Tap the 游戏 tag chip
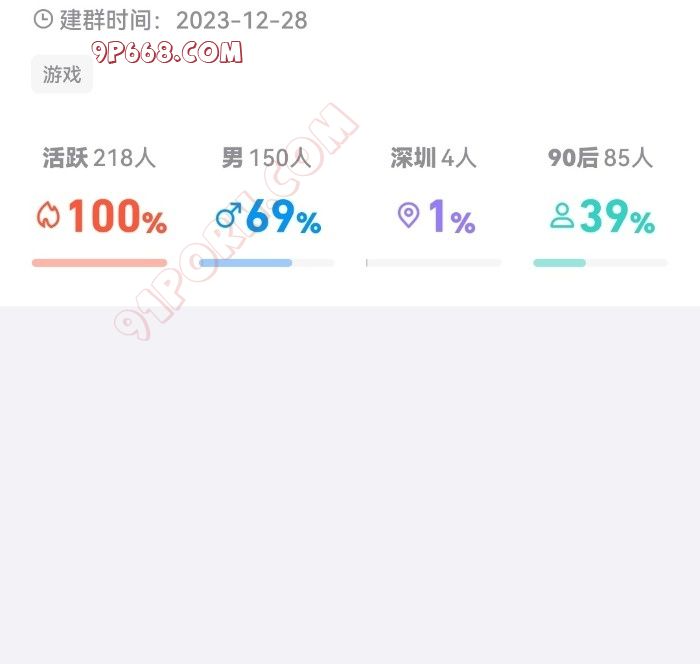The image size is (700, 664). tap(62, 75)
